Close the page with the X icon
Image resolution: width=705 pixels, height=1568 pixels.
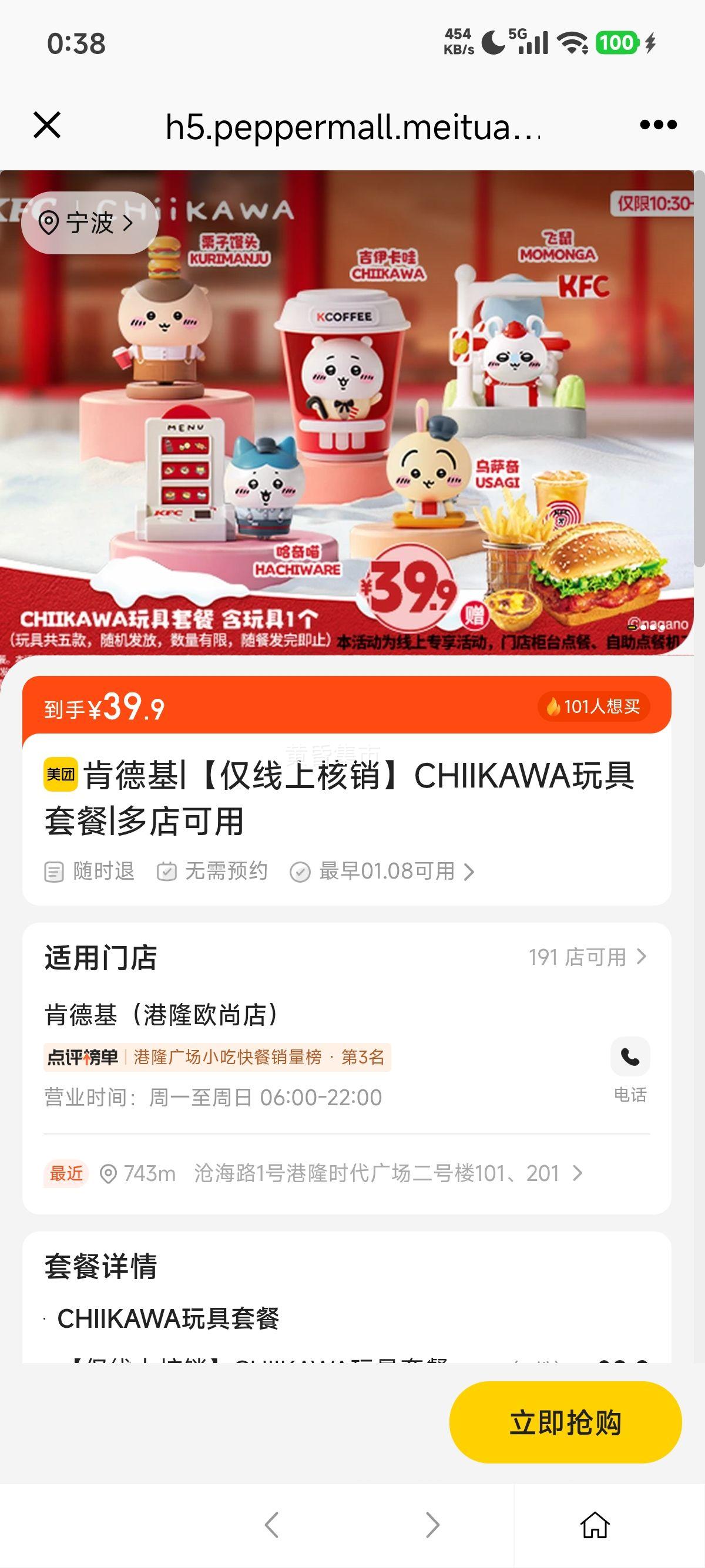47,126
